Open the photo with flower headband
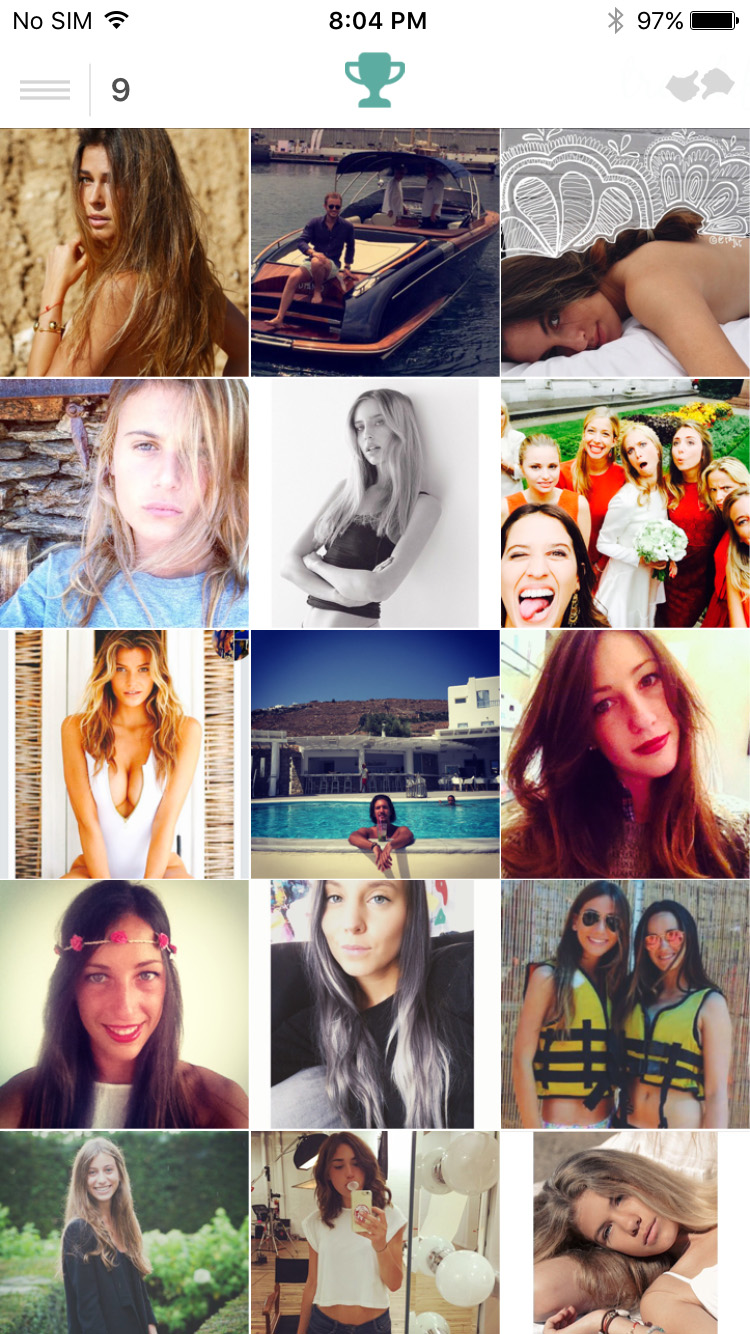 (x=124, y=1004)
